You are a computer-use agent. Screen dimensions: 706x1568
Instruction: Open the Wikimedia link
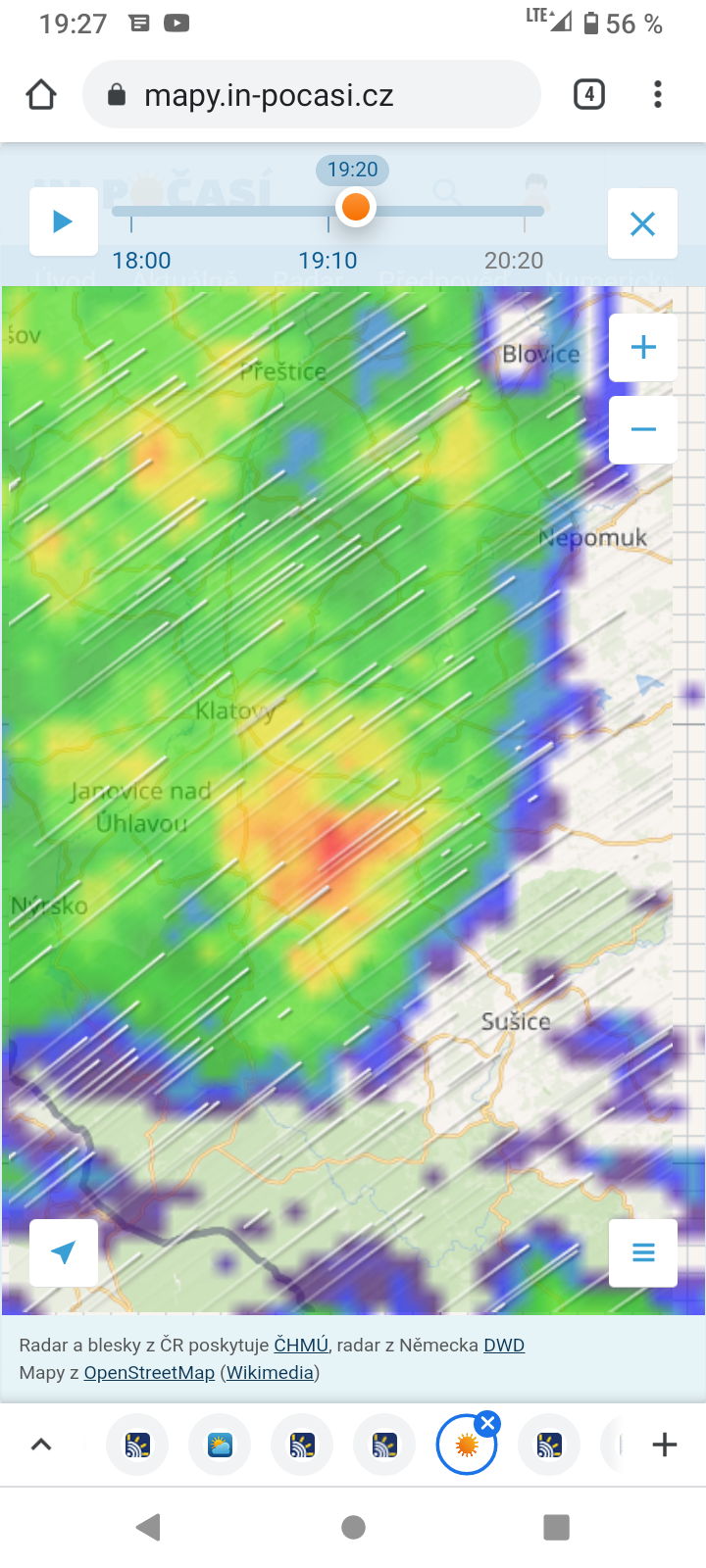pos(271,1372)
